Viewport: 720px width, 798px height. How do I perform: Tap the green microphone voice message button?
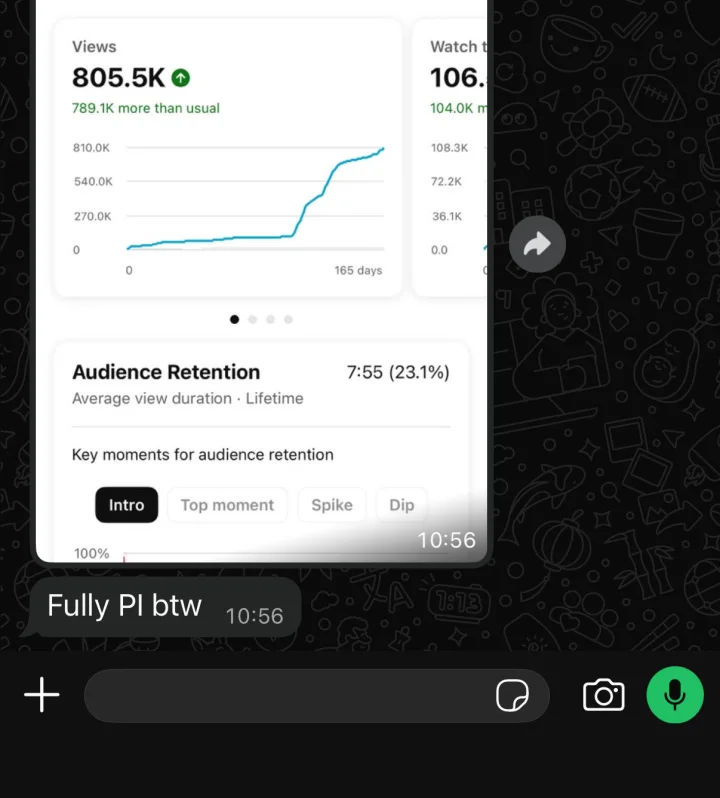[x=675, y=695]
